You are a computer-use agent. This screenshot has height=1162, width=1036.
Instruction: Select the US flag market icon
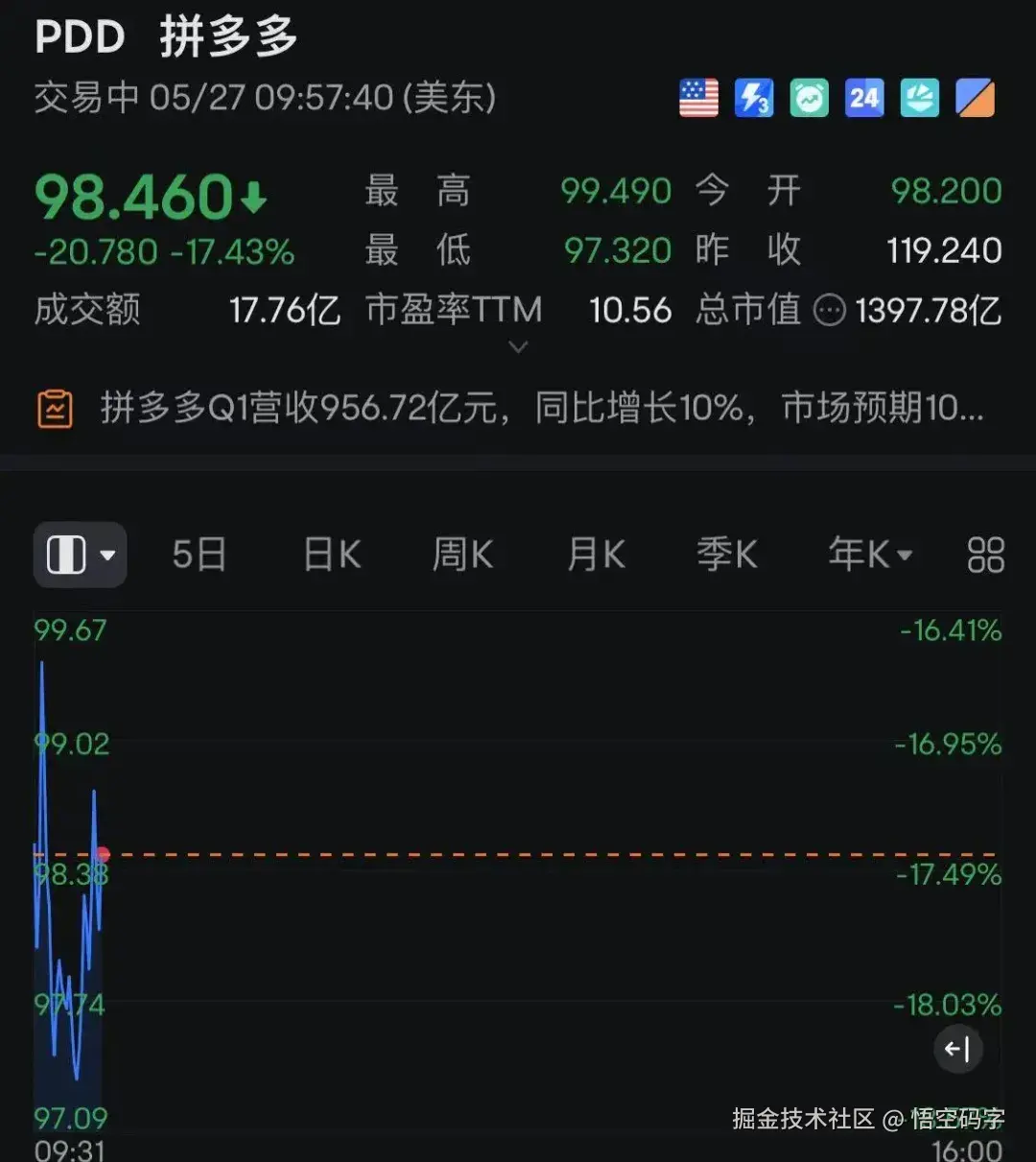pos(698,98)
